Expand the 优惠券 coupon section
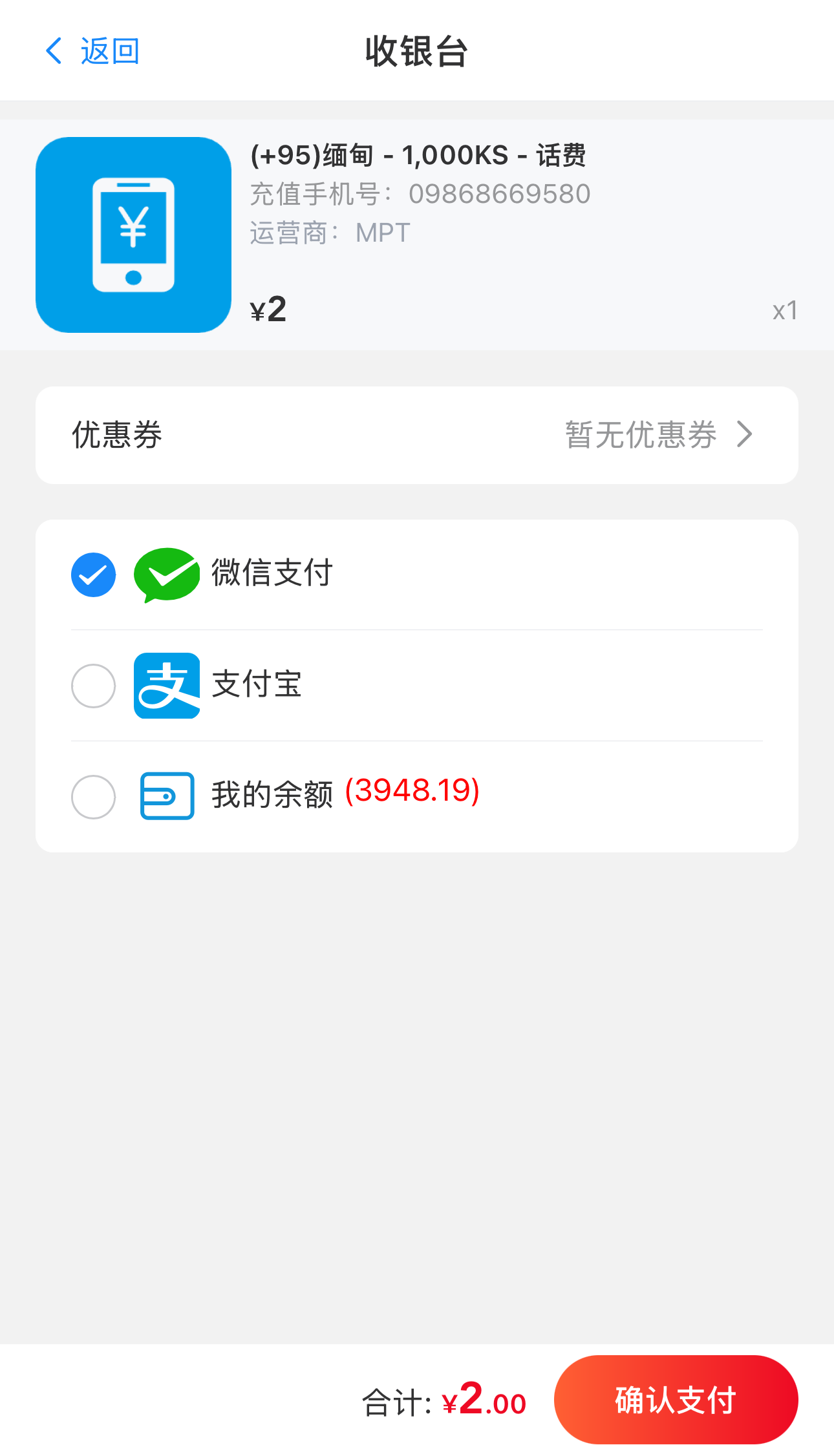This screenshot has width=834, height=1456. (416, 435)
